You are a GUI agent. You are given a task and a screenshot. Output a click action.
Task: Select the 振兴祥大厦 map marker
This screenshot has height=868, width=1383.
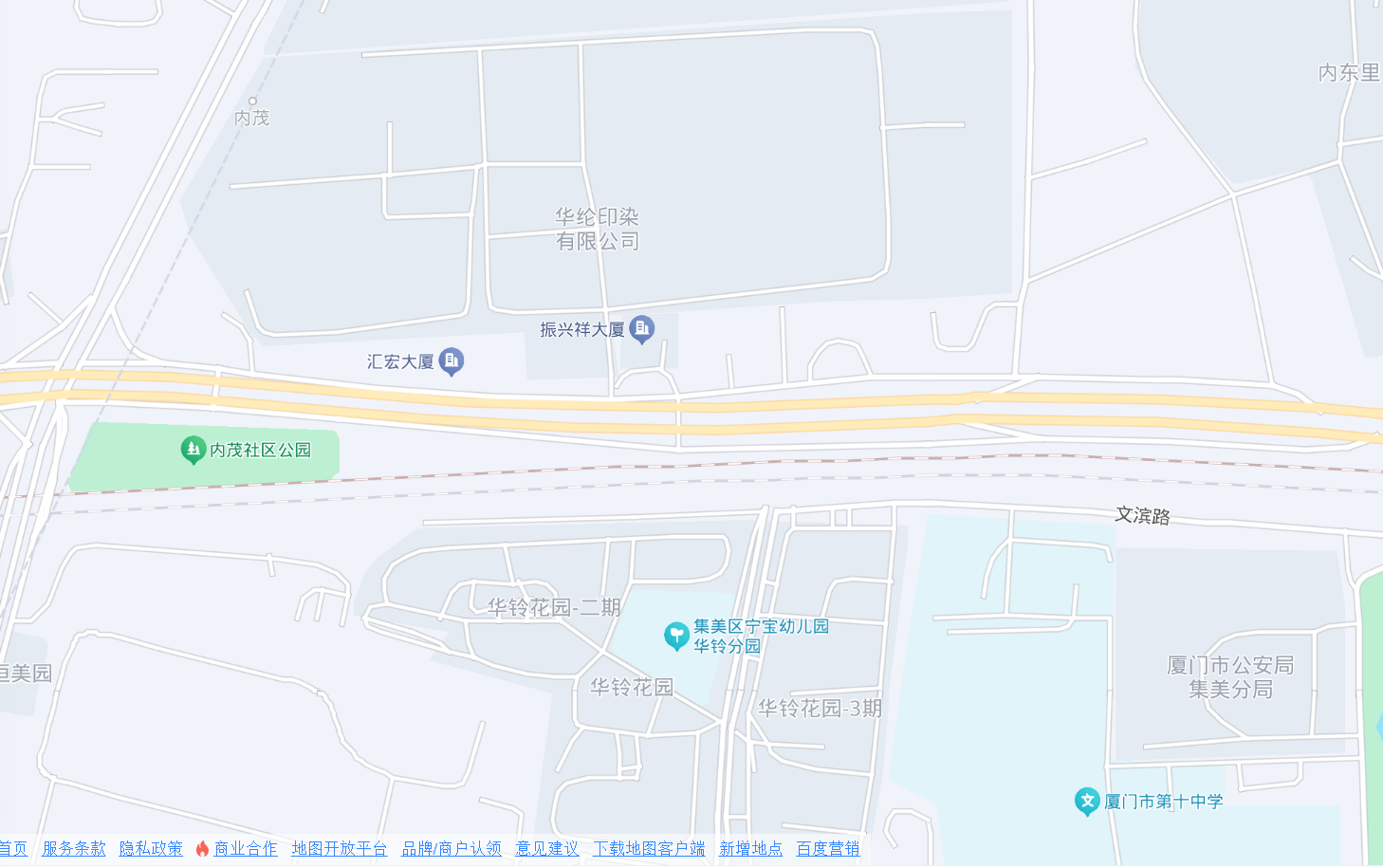[641, 328]
